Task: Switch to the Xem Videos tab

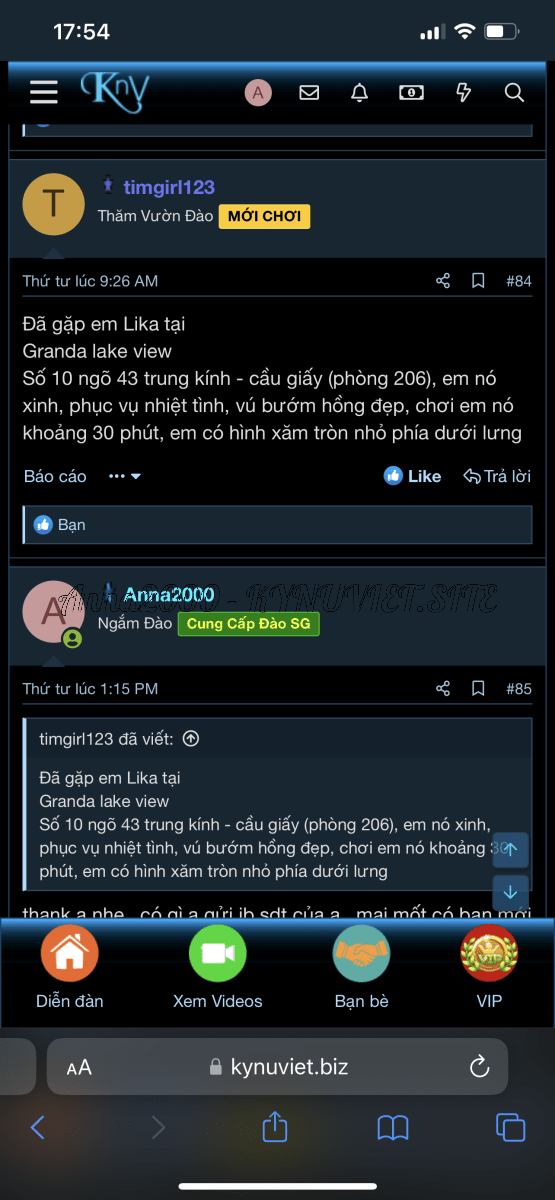Action: point(217,967)
